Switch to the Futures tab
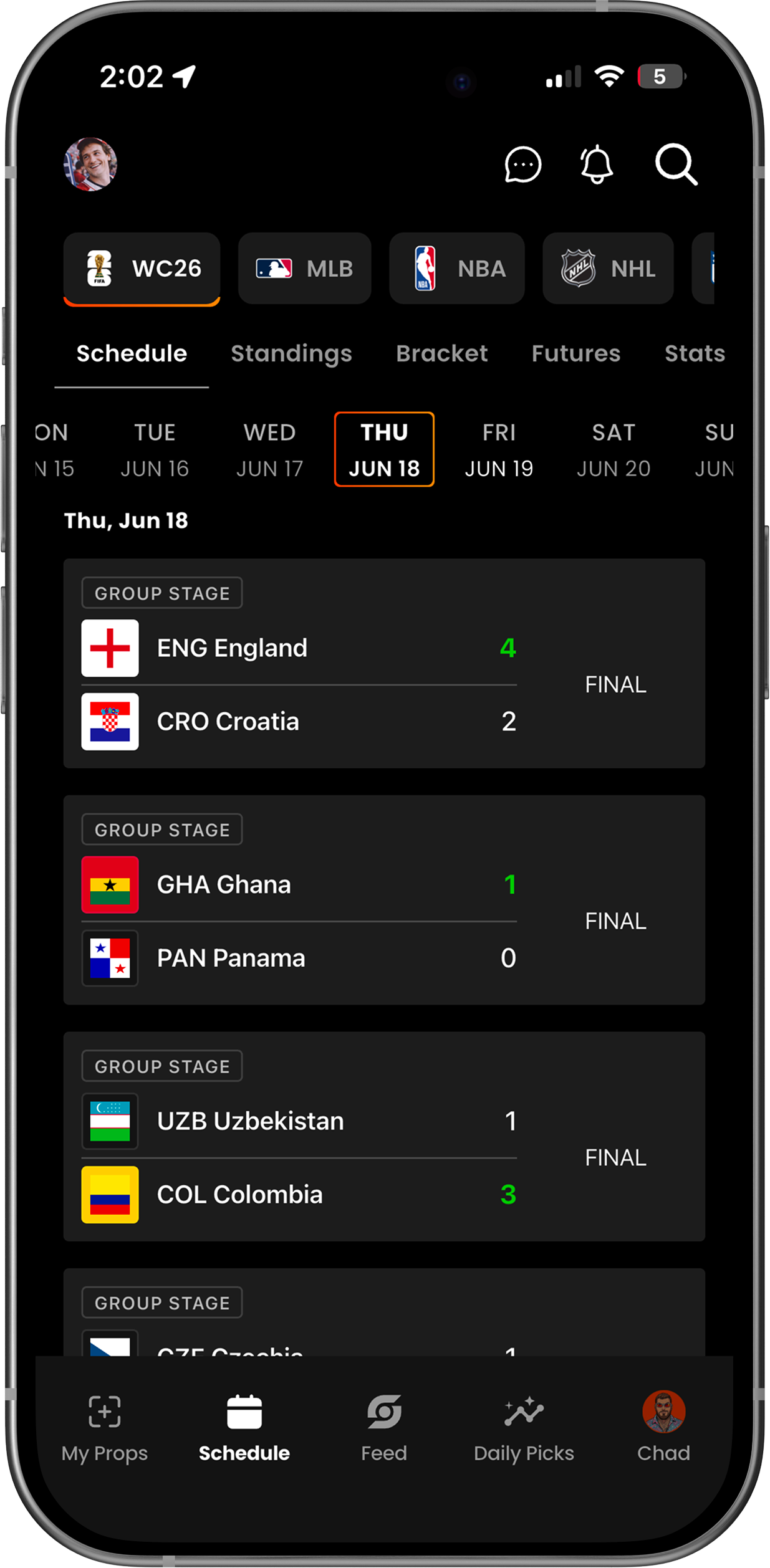 coord(575,353)
